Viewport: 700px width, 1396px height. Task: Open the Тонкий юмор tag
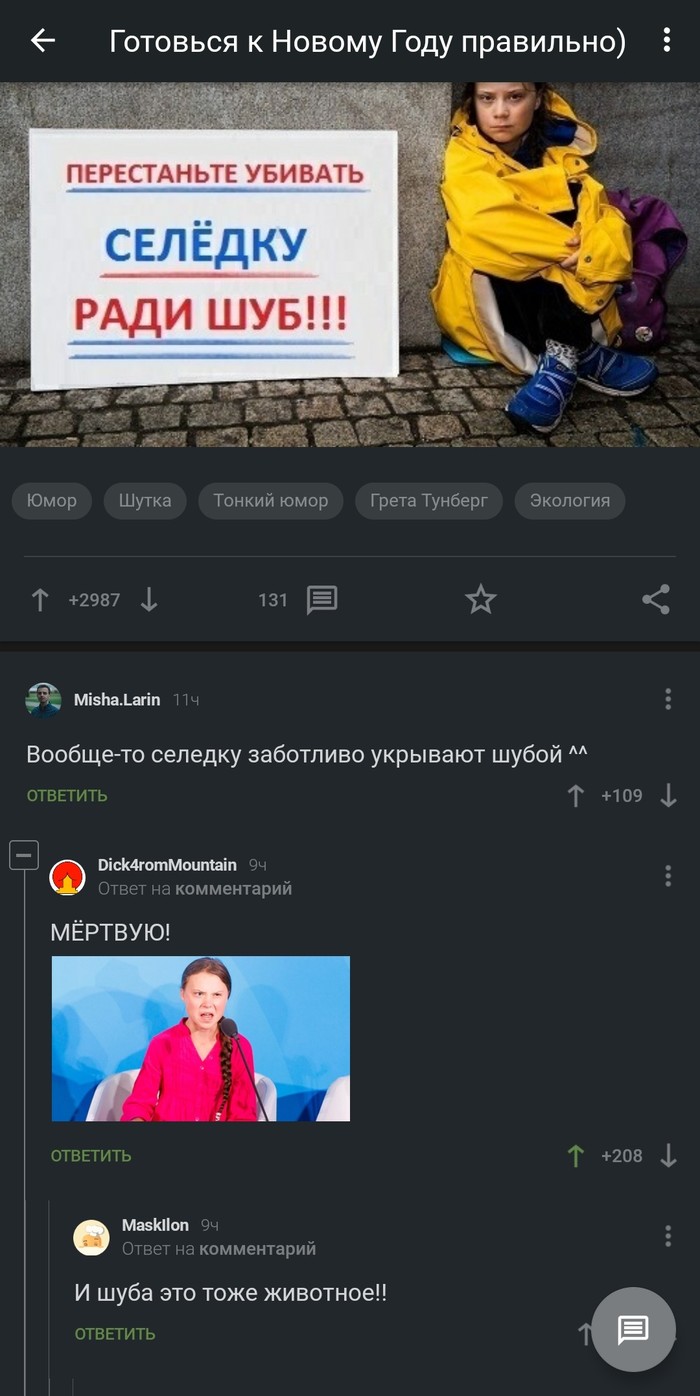(270, 501)
